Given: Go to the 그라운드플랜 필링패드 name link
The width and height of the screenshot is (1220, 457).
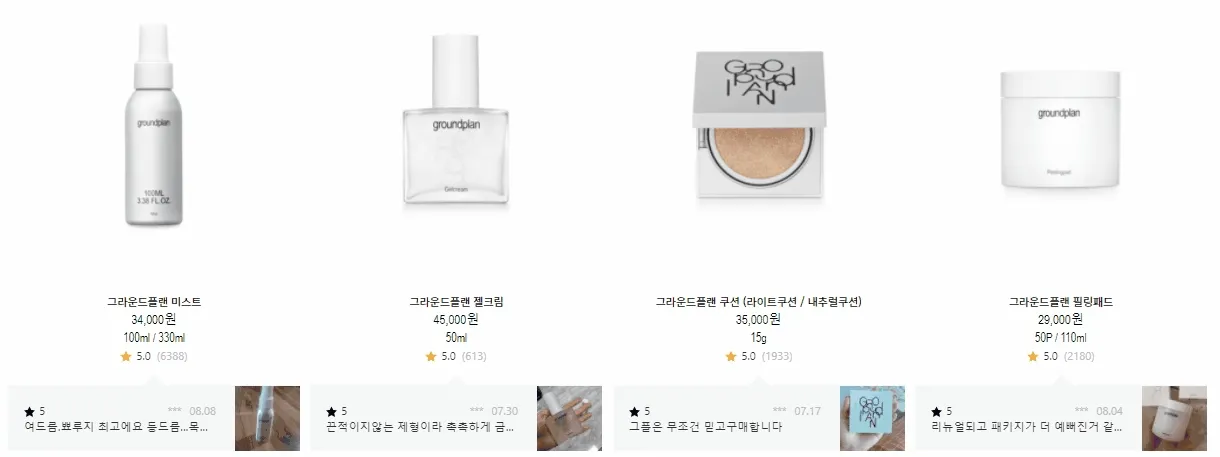Looking at the screenshot, I should coord(1060,301).
